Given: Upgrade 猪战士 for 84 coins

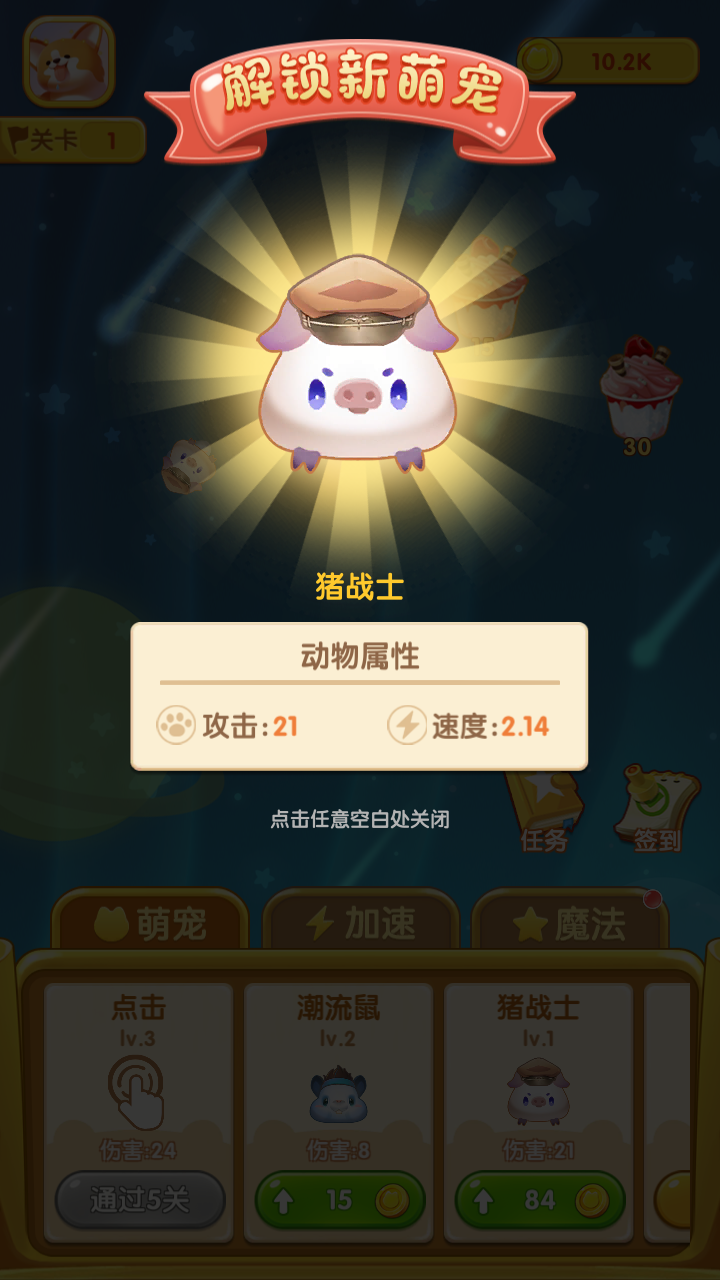Looking at the screenshot, I should 540,1200.
